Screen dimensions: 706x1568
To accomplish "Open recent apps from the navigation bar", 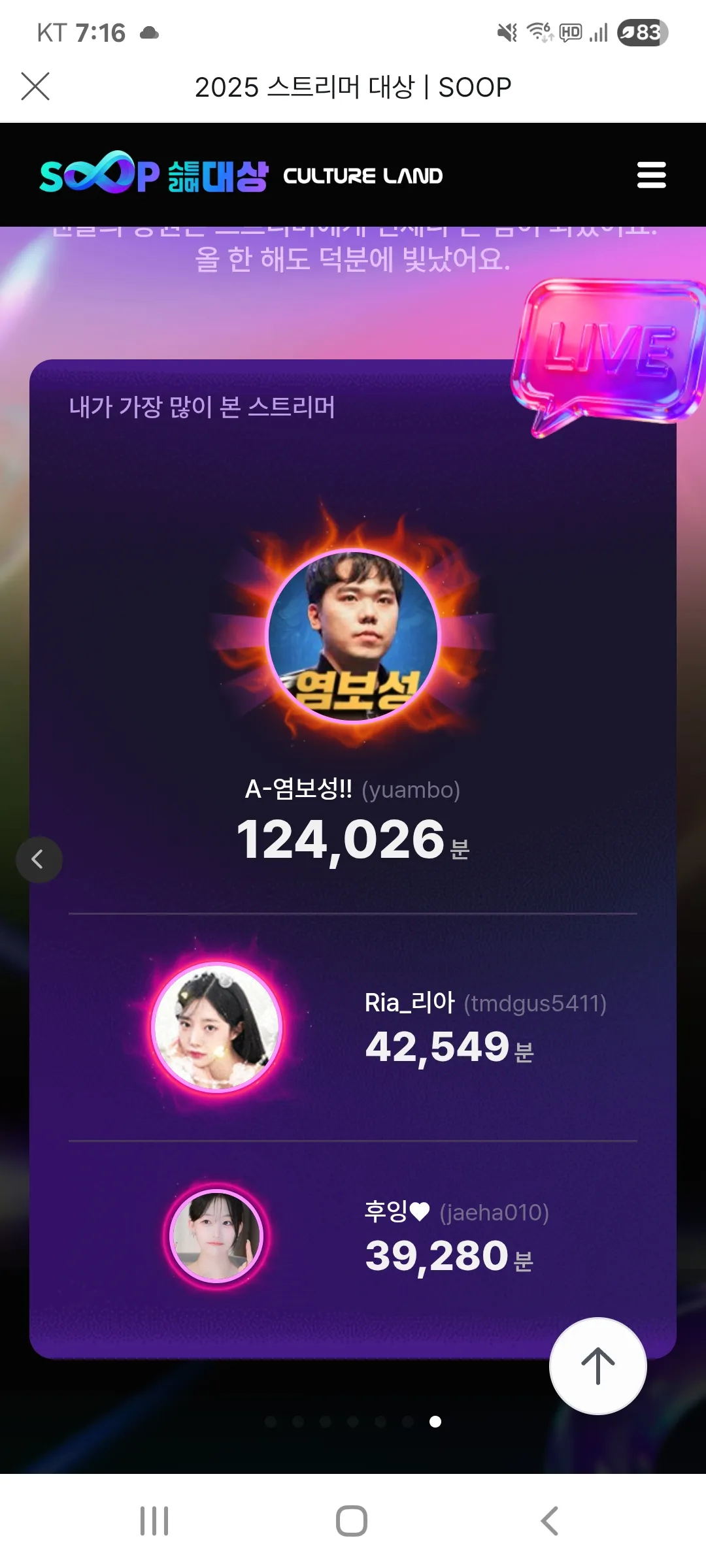I will 154,1521.
